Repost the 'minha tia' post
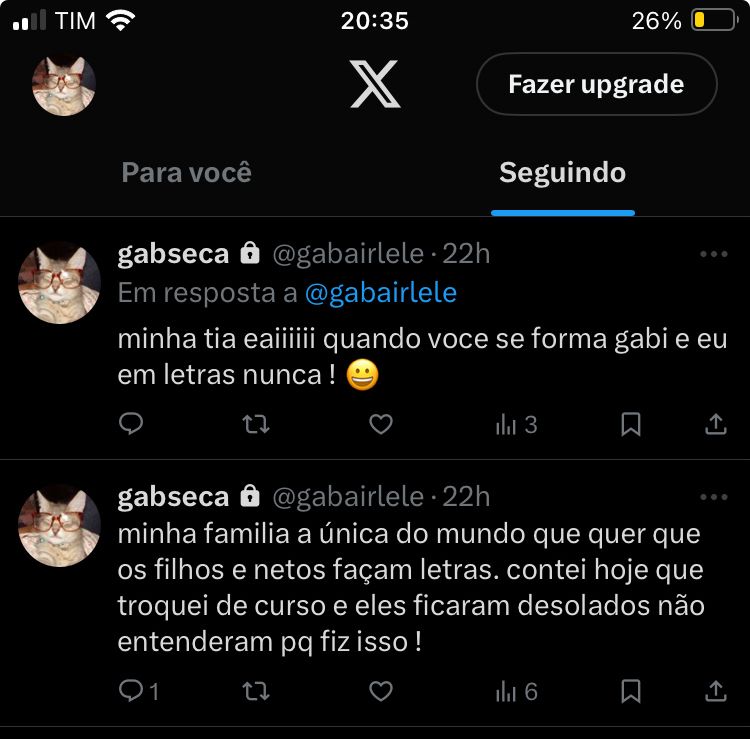750x739 pixels. point(257,424)
